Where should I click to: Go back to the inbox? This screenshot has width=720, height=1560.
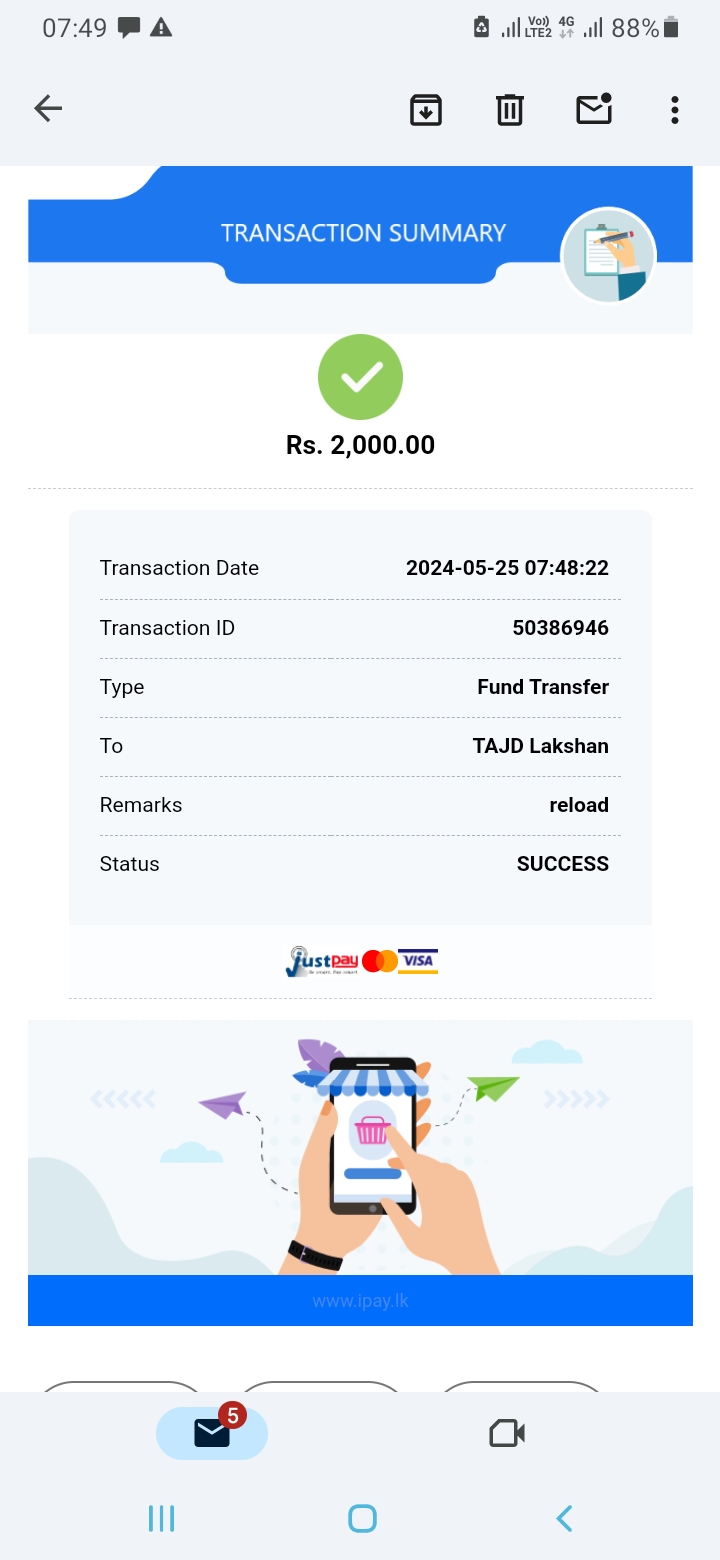48,109
